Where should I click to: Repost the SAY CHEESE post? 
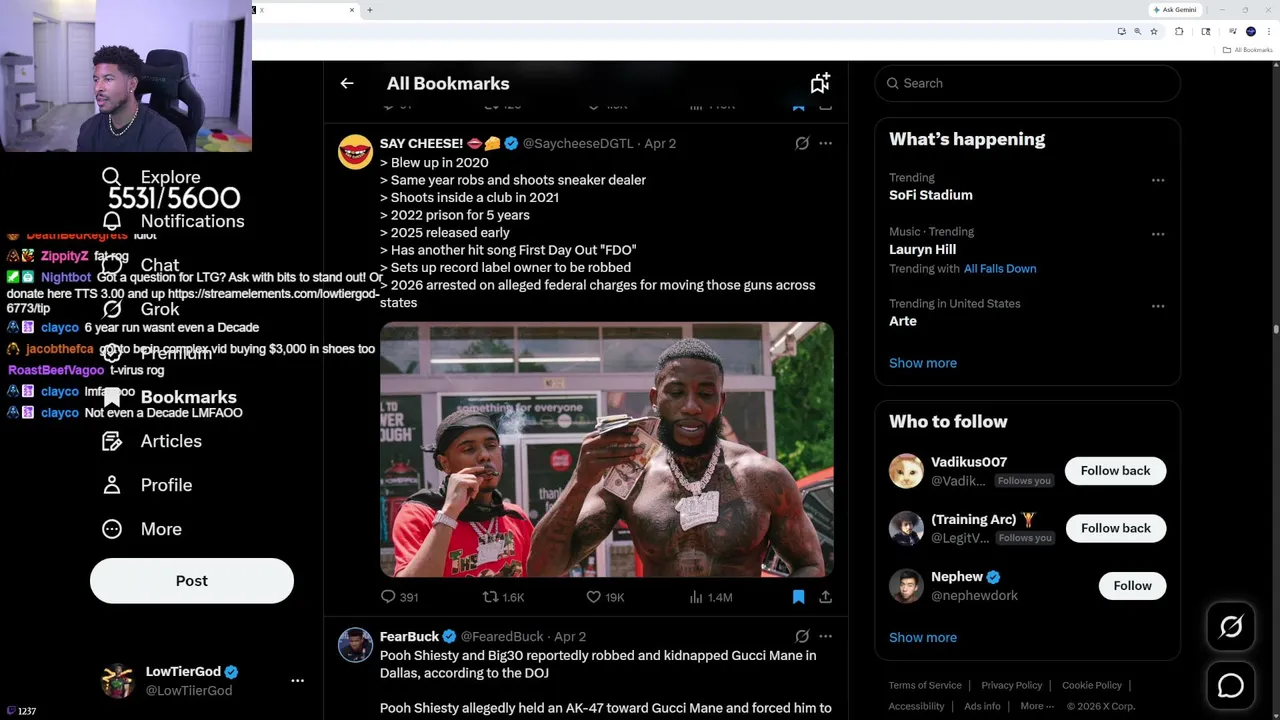click(503, 597)
